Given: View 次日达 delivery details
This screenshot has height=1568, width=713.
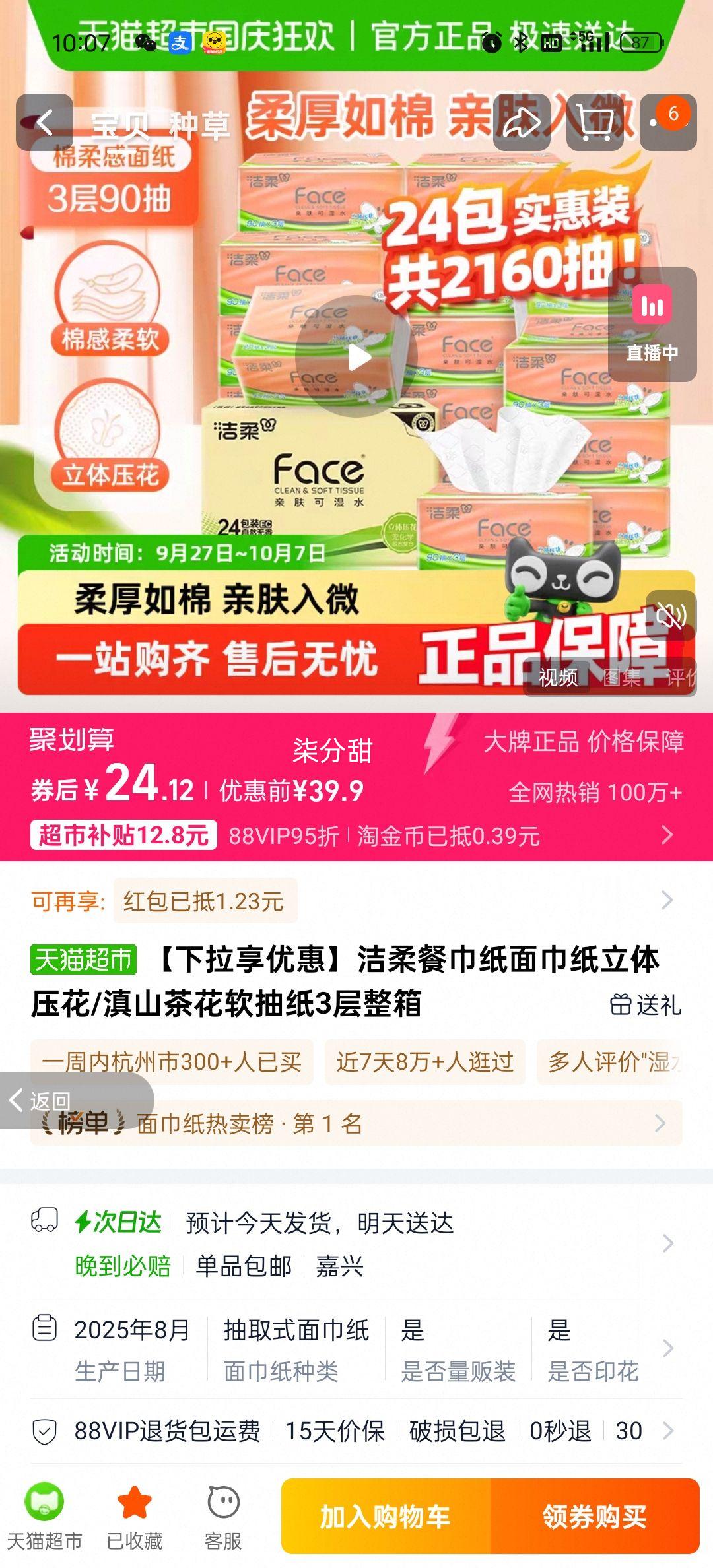Looking at the screenshot, I should 356,1243.
